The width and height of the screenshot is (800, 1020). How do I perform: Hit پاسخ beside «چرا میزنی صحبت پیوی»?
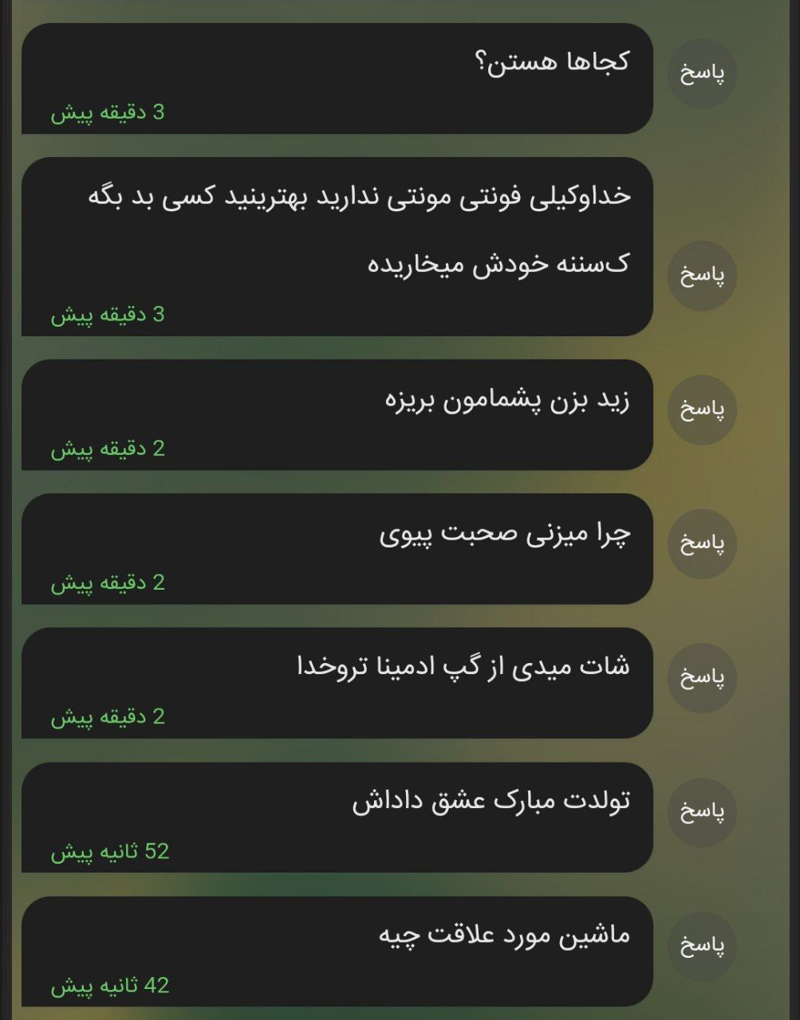[702, 543]
